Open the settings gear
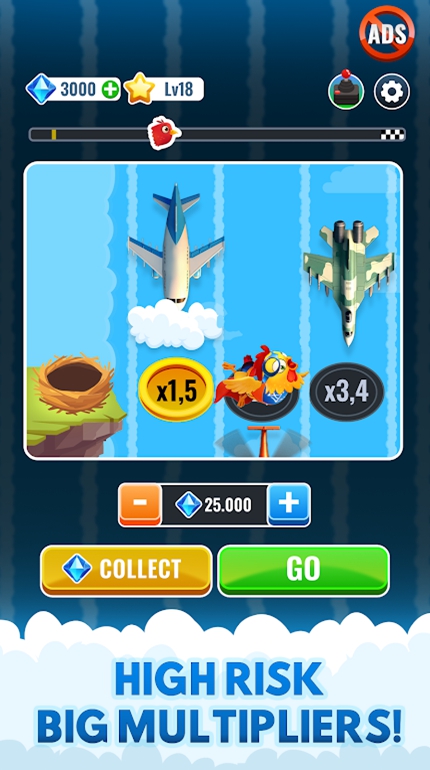Viewport: 430px width, 770px height. click(x=392, y=91)
